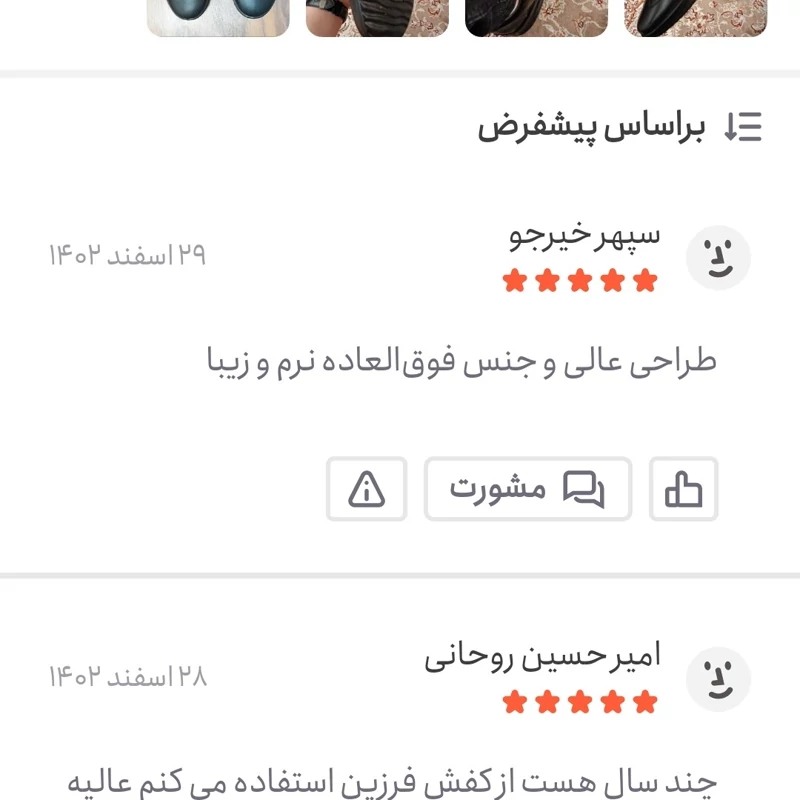This screenshot has height=800, width=800.
Task: Open the first shoe photo thumbnail
Action: pyautogui.click(x=696, y=17)
